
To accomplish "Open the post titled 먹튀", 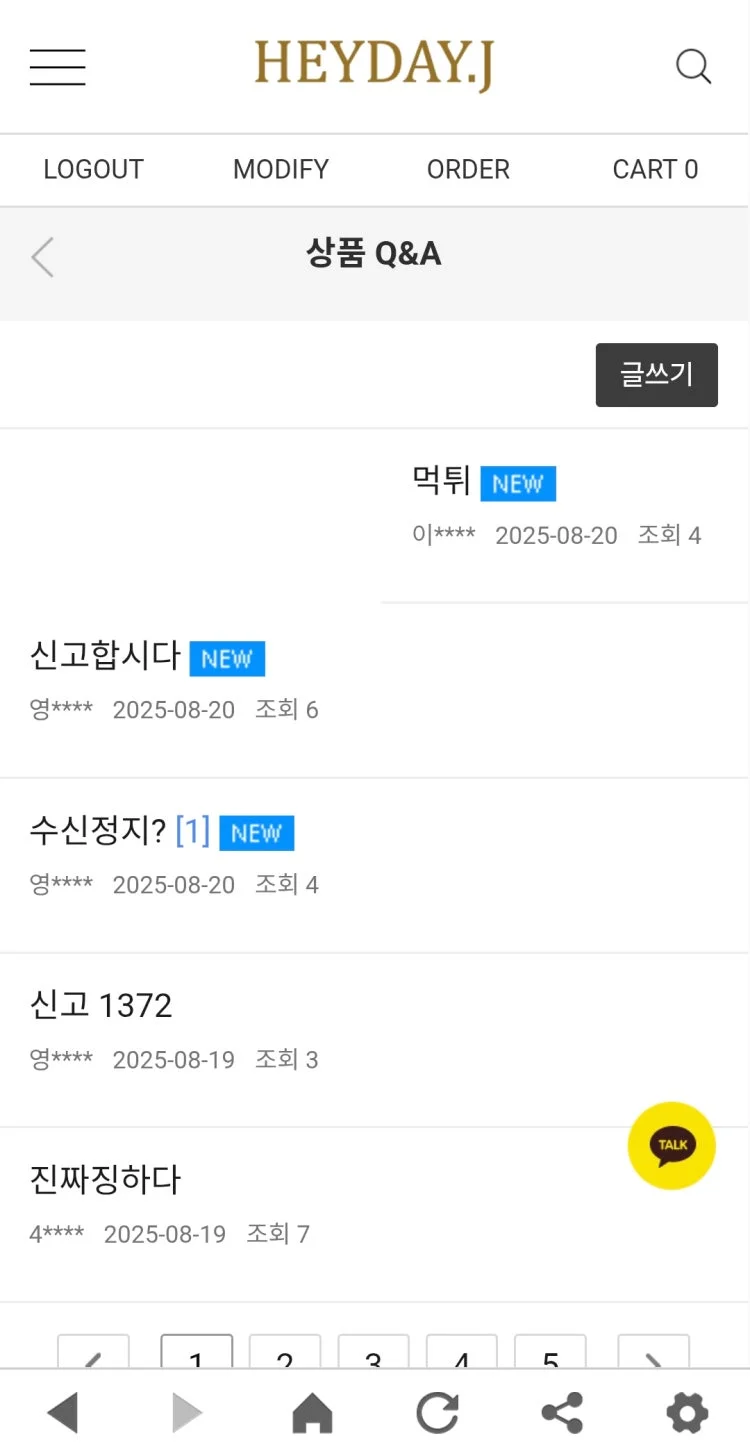I will coord(441,481).
